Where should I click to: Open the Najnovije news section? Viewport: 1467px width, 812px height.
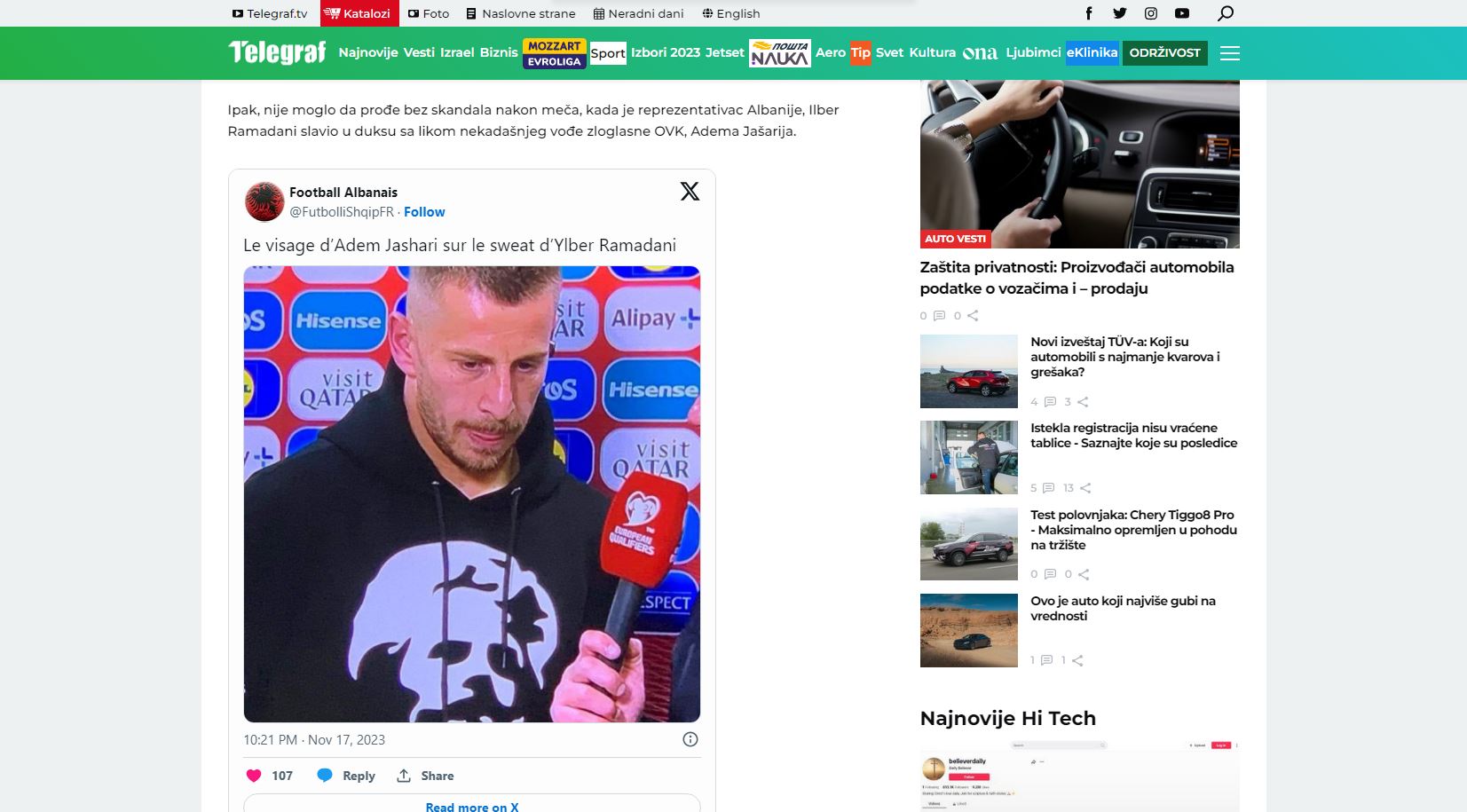[x=367, y=52]
